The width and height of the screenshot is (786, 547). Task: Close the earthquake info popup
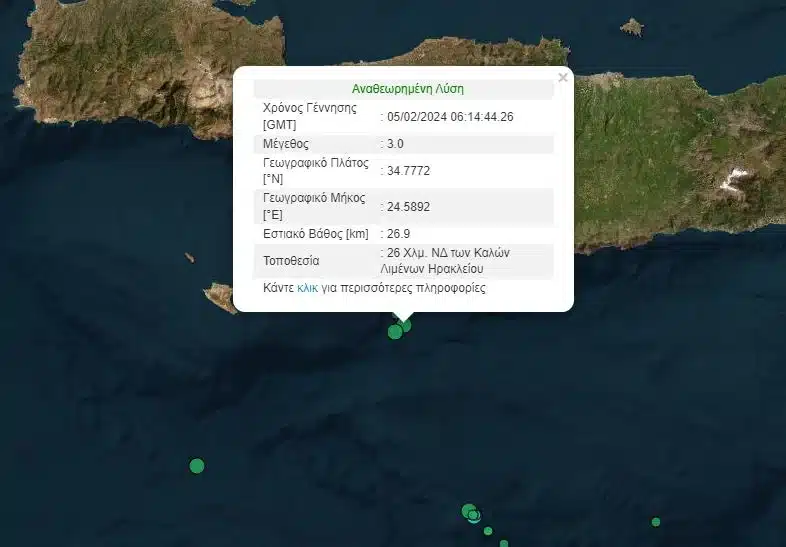coord(562,77)
